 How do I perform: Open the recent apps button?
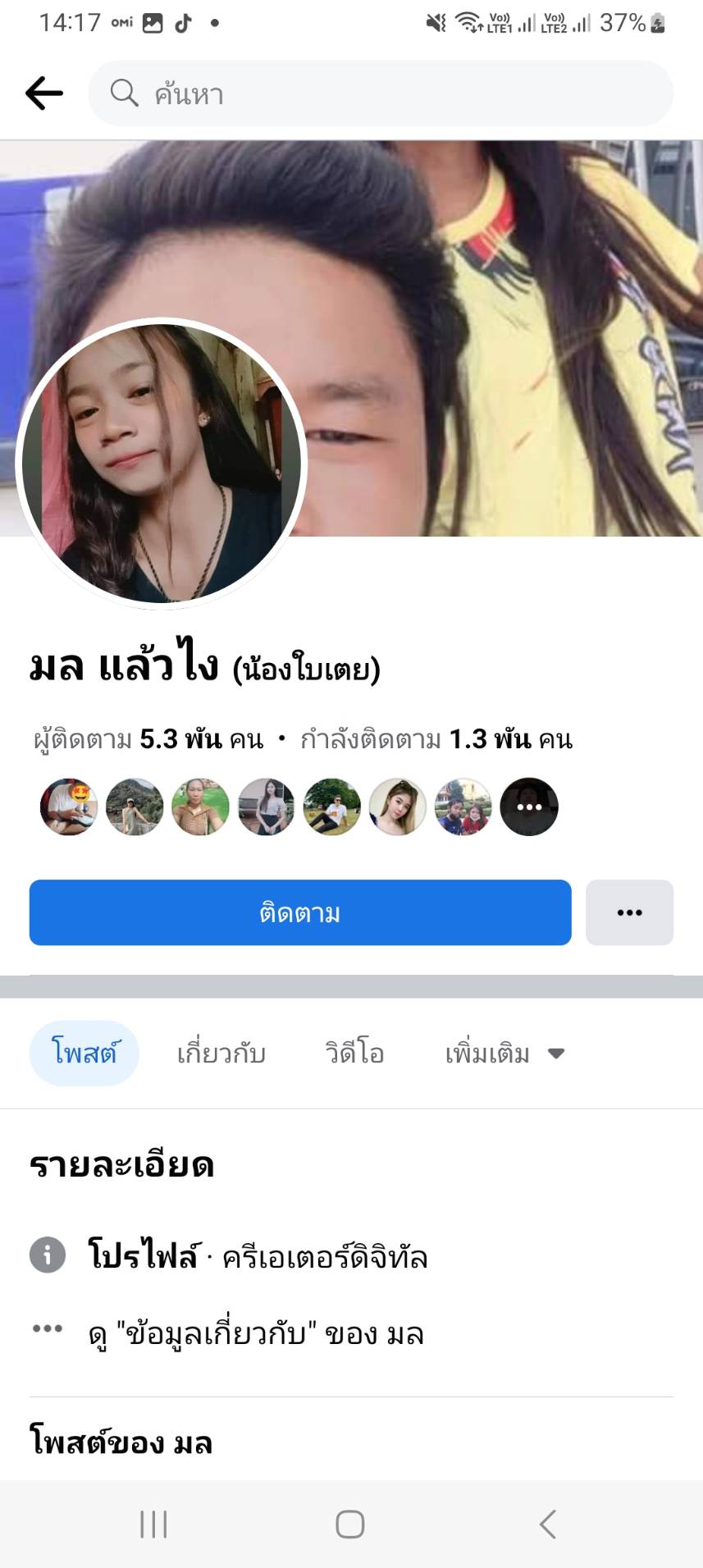153,1525
